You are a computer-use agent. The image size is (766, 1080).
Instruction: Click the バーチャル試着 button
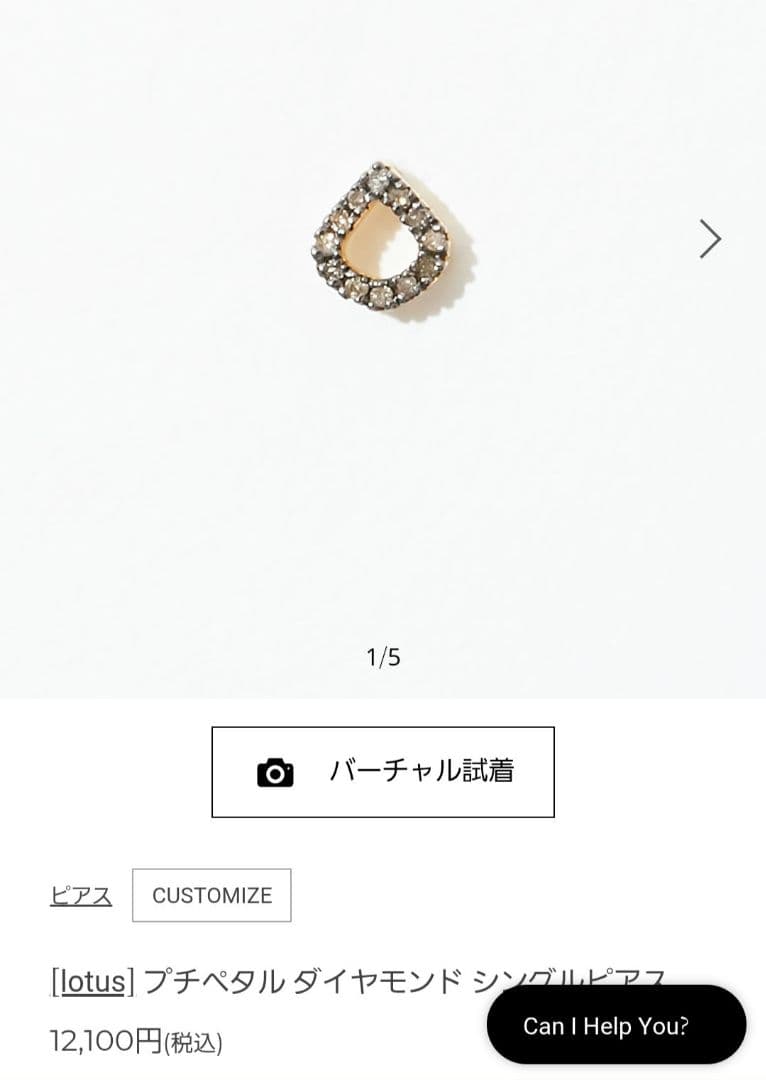pos(383,771)
